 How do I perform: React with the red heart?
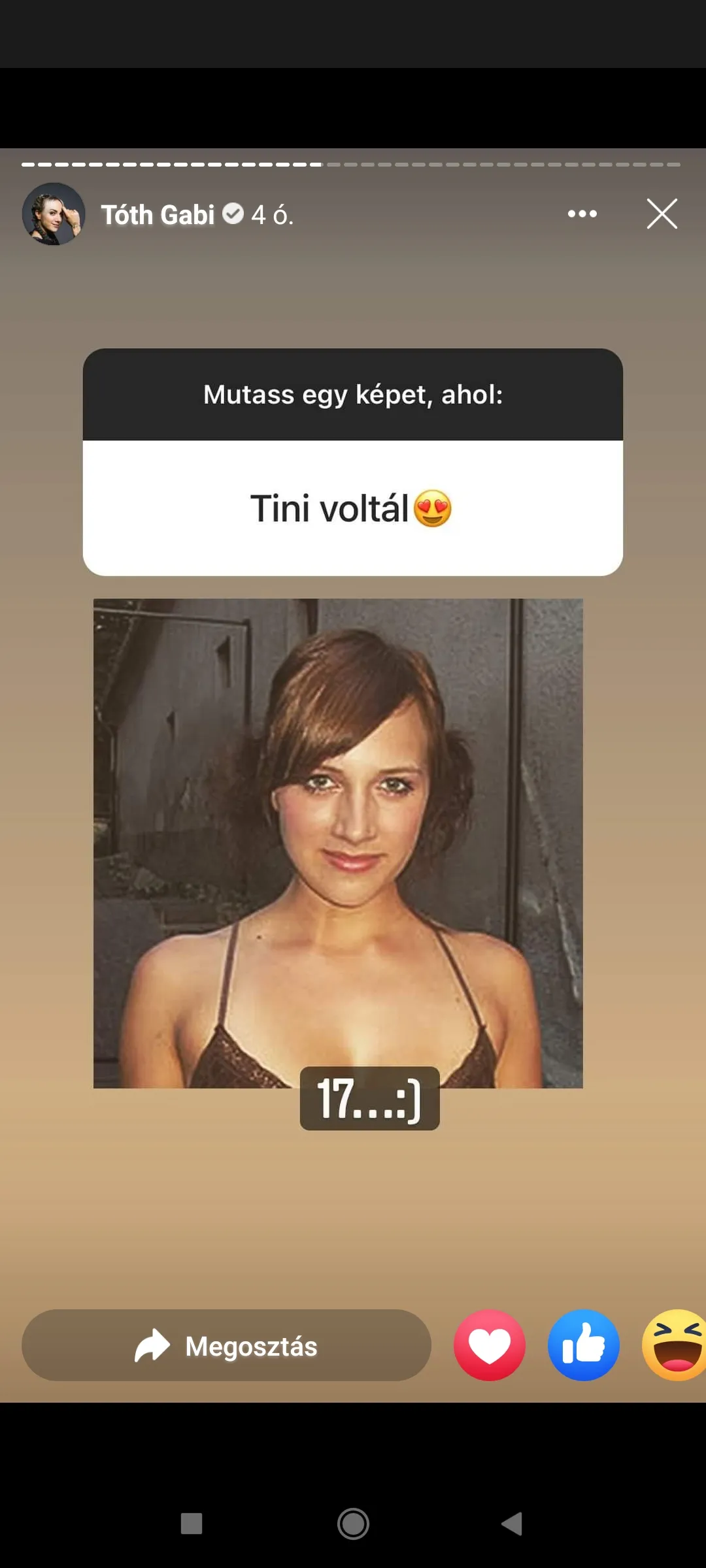[490, 1345]
